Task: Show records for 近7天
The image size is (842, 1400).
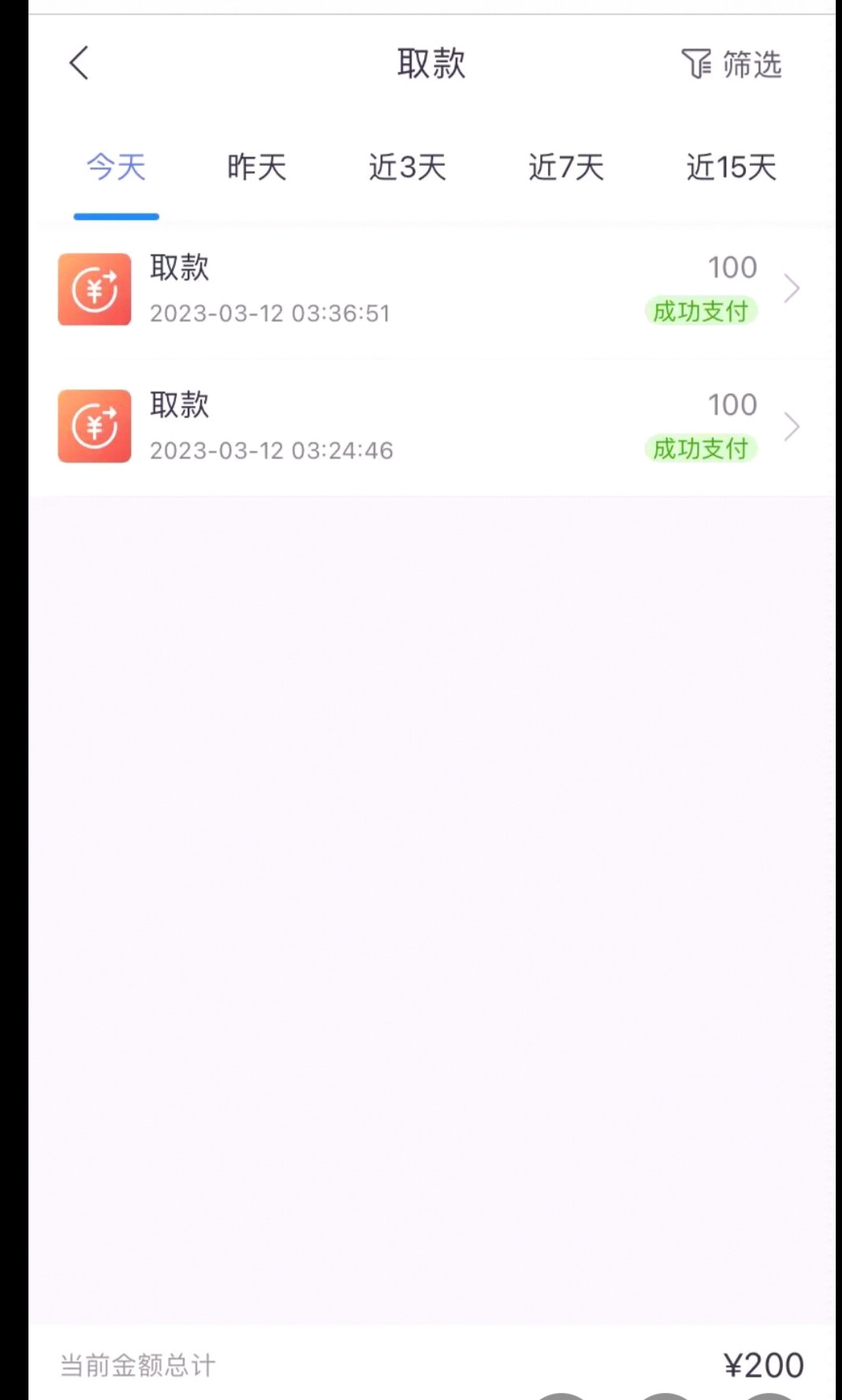Action: pyautogui.click(x=566, y=167)
